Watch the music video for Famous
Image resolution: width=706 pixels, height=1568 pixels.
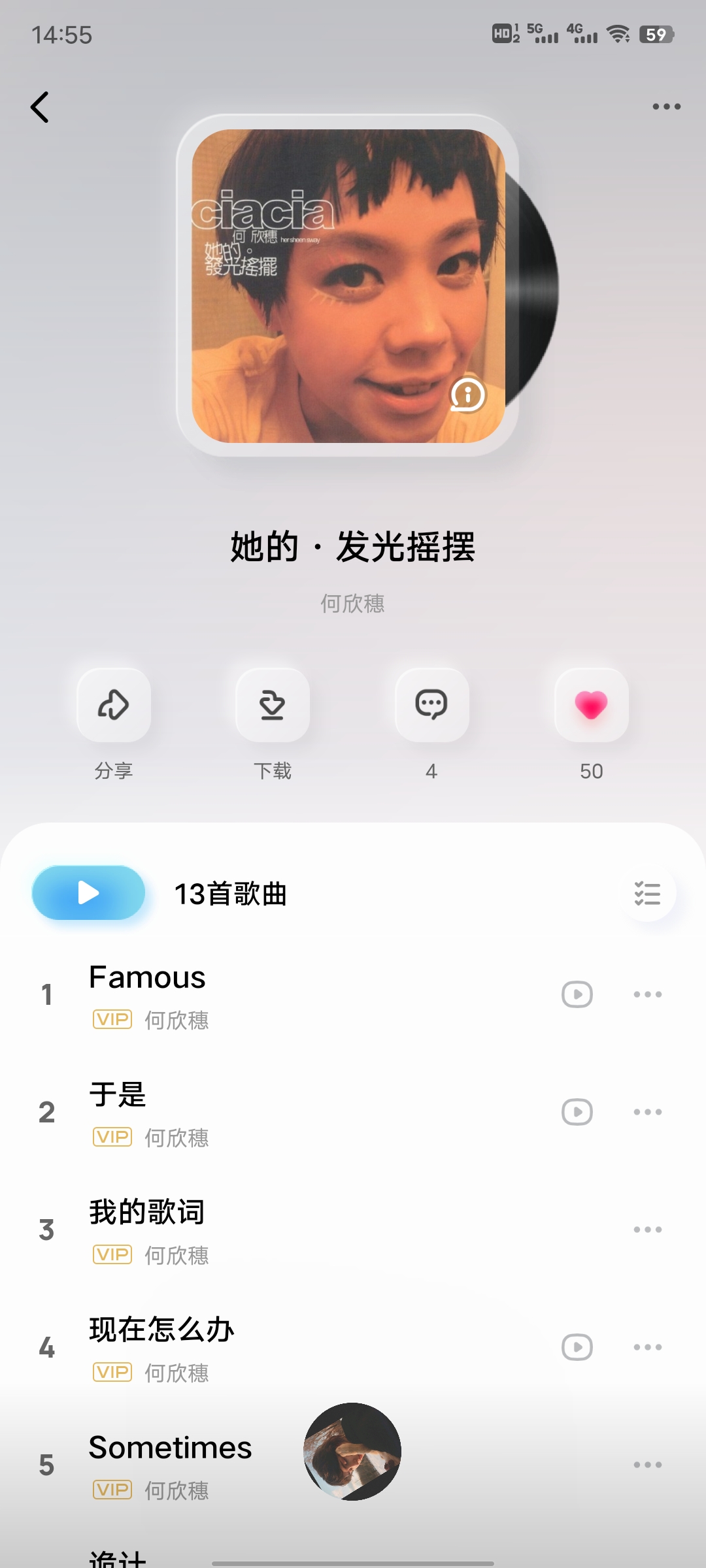(x=577, y=994)
